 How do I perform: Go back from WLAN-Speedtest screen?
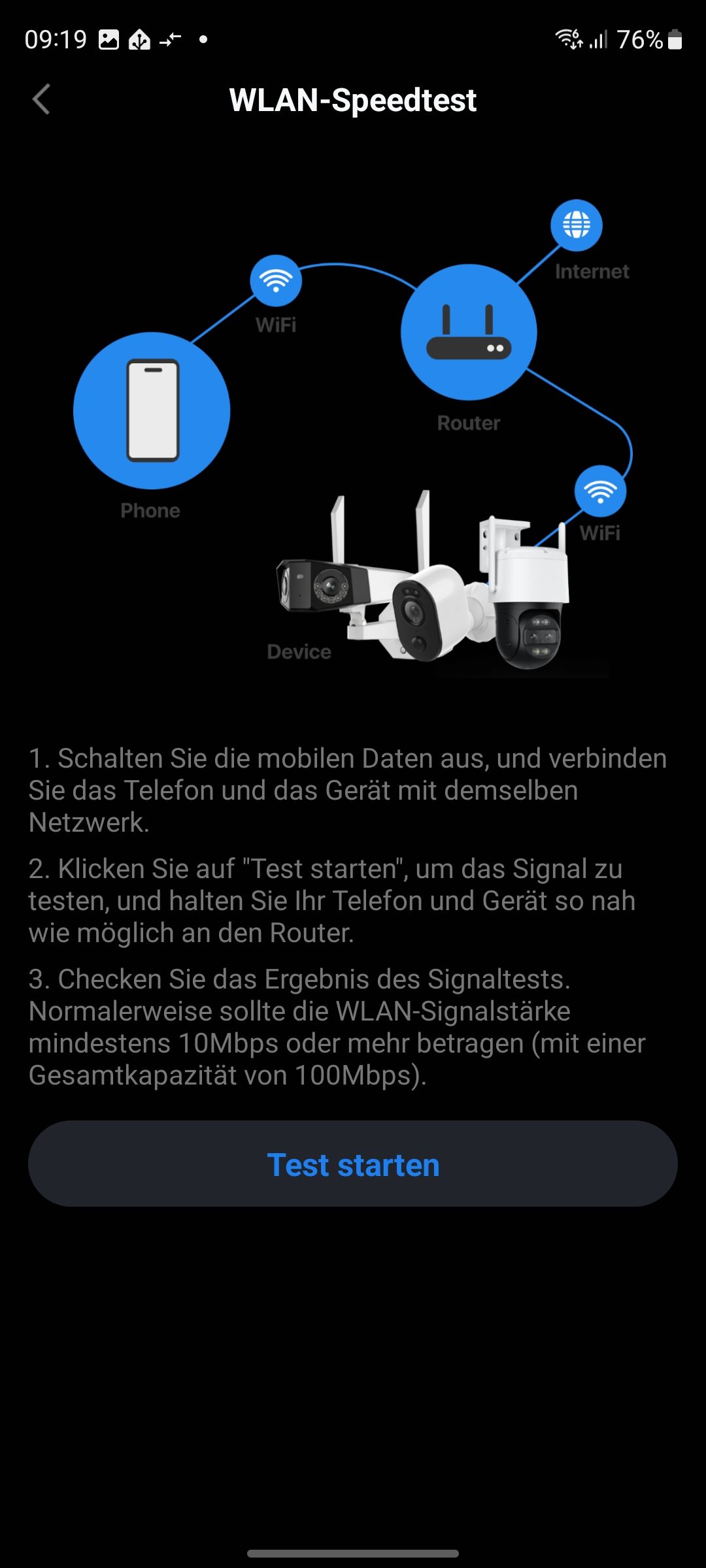[x=41, y=100]
